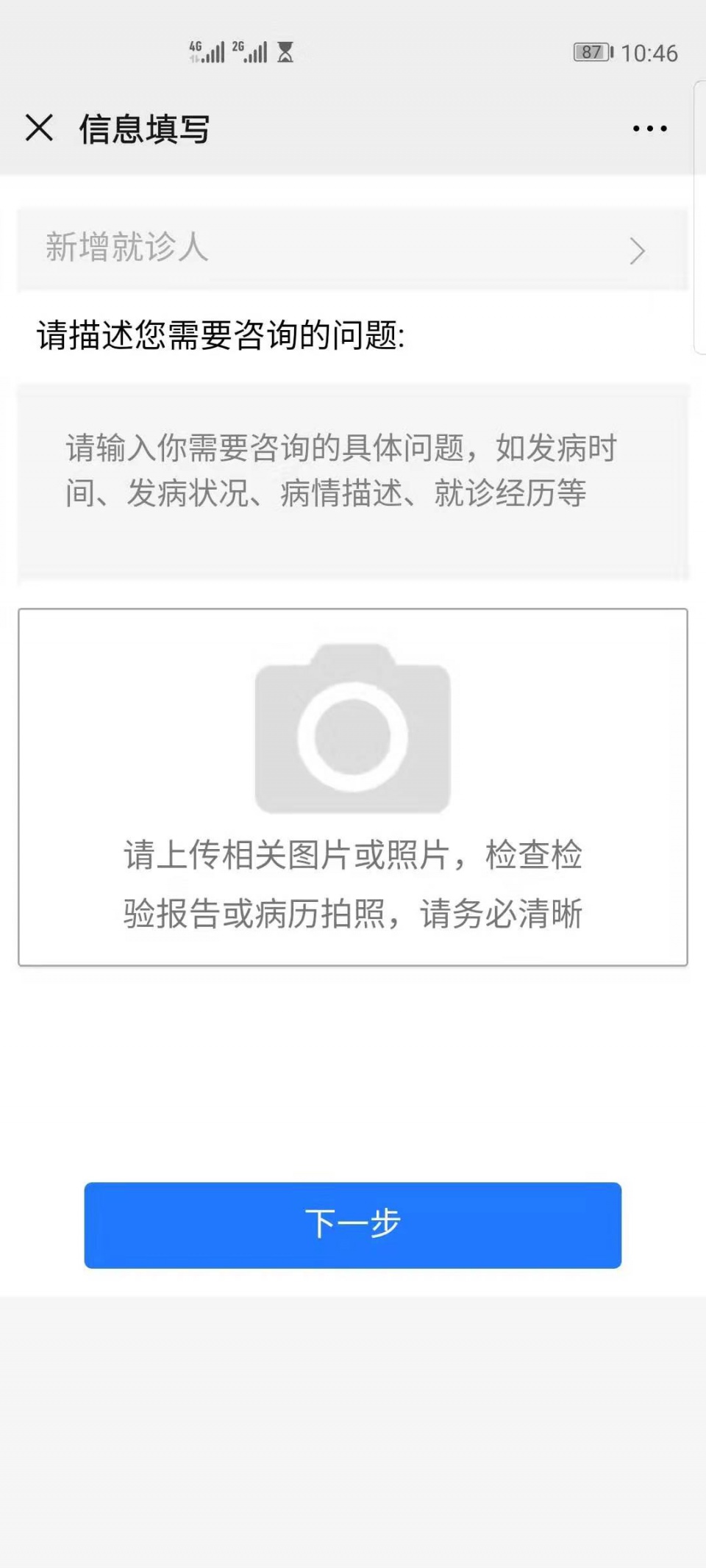Open 新增就诊人 to add a patient
This screenshot has width=706, height=1568.
point(352,249)
